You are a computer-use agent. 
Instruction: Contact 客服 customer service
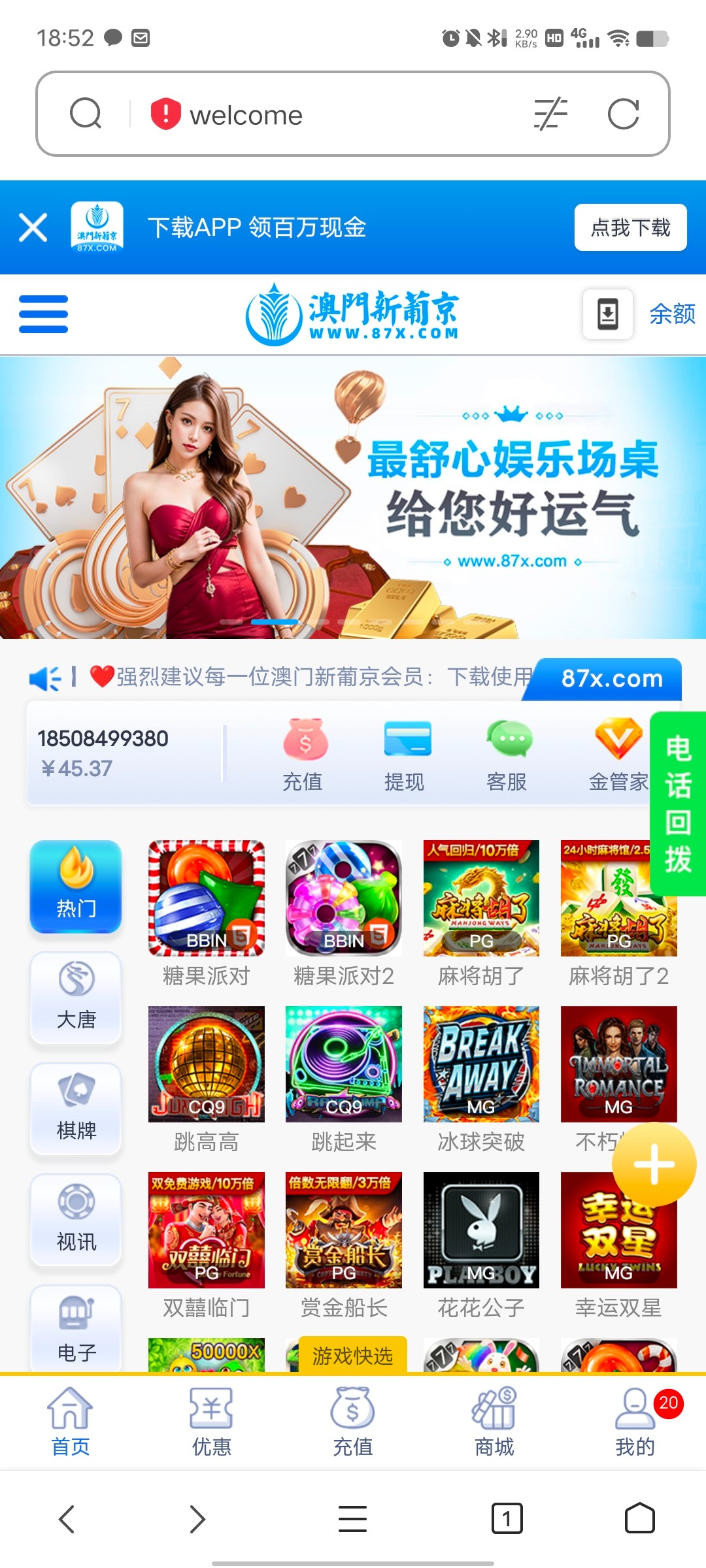[x=507, y=753]
